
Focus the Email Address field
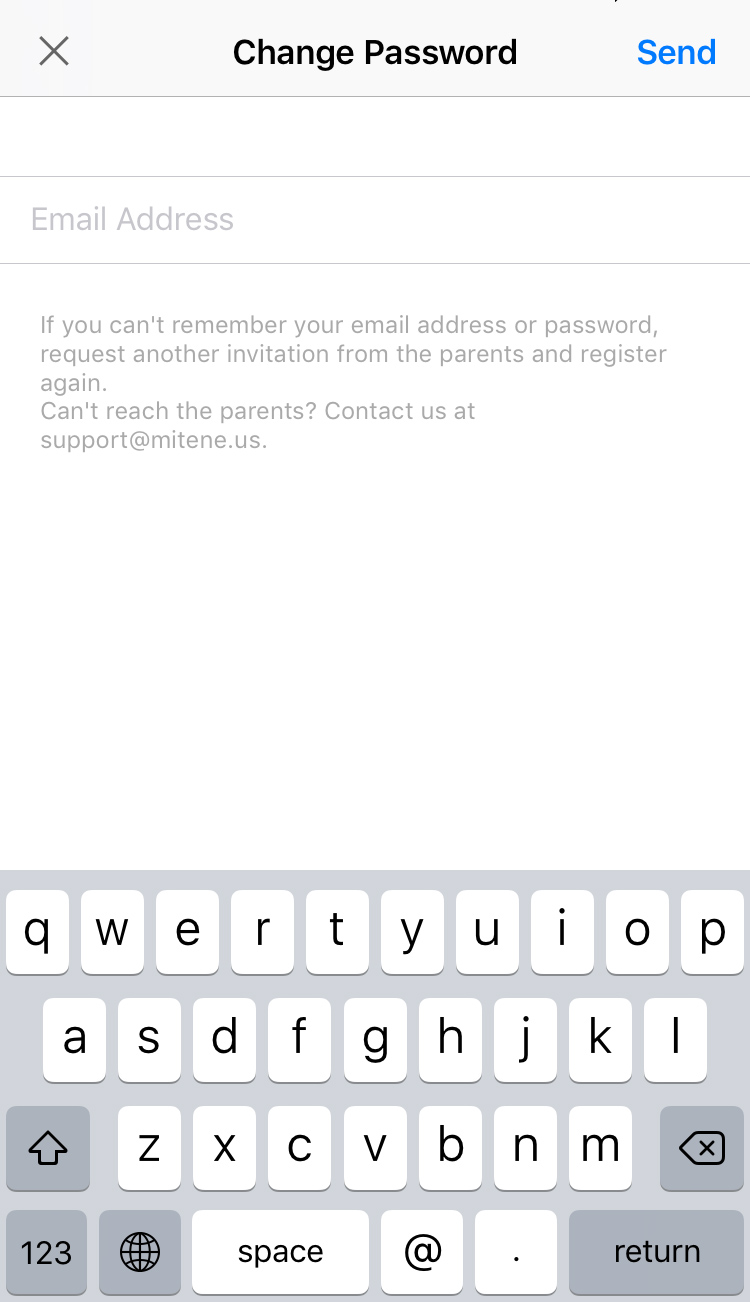pyautogui.click(x=375, y=220)
